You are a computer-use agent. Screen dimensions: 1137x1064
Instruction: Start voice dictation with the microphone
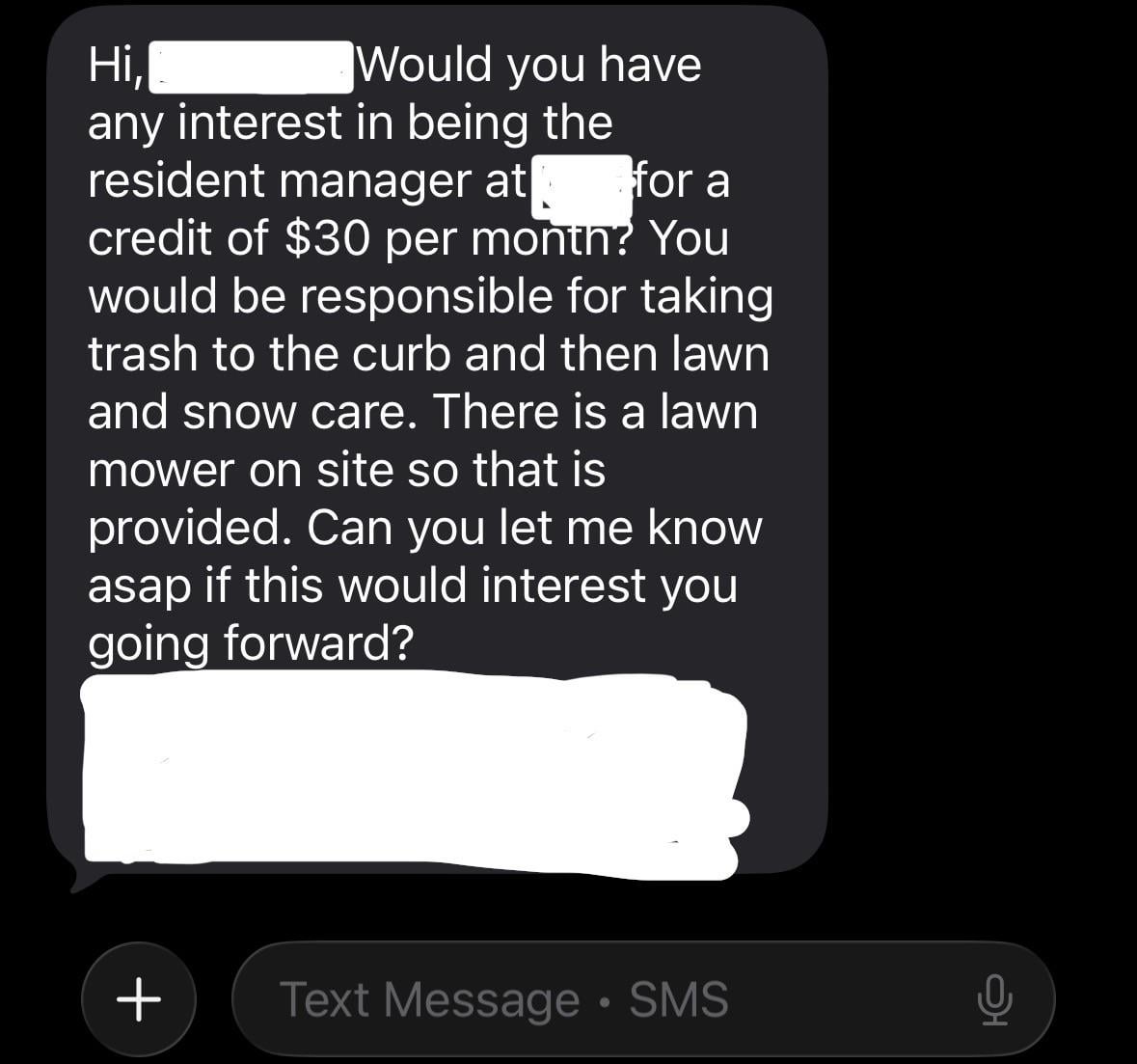point(998,999)
